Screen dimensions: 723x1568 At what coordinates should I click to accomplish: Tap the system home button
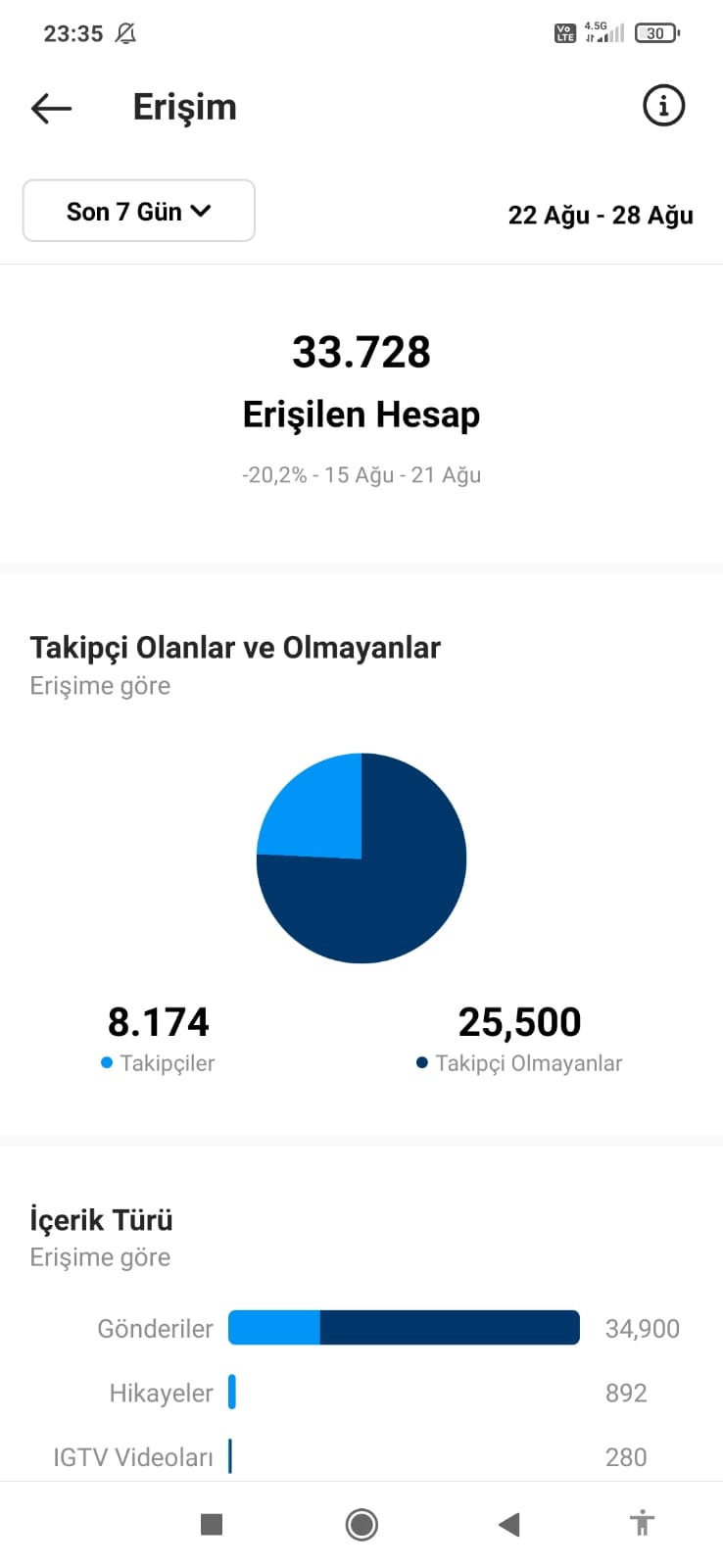pyautogui.click(x=361, y=1524)
